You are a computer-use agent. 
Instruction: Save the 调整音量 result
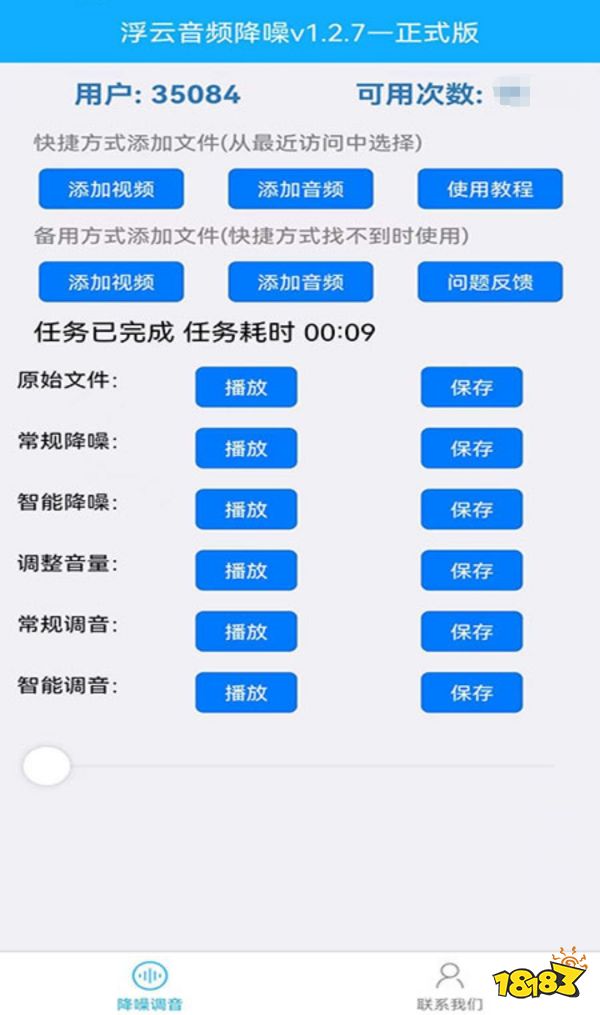[x=471, y=570]
